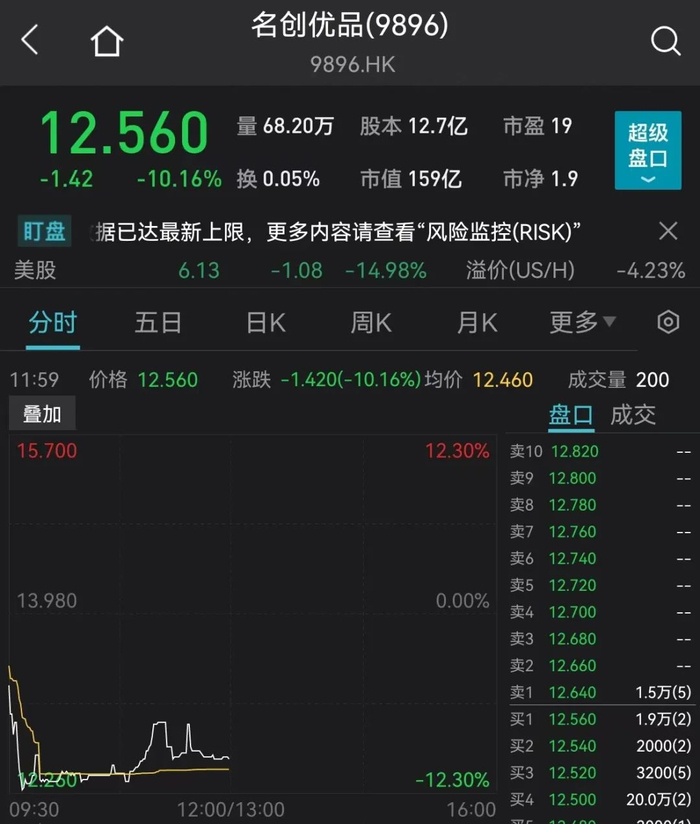Open the 美股 quote row
This screenshot has width=700, height=824.
(x=350, y=270)
